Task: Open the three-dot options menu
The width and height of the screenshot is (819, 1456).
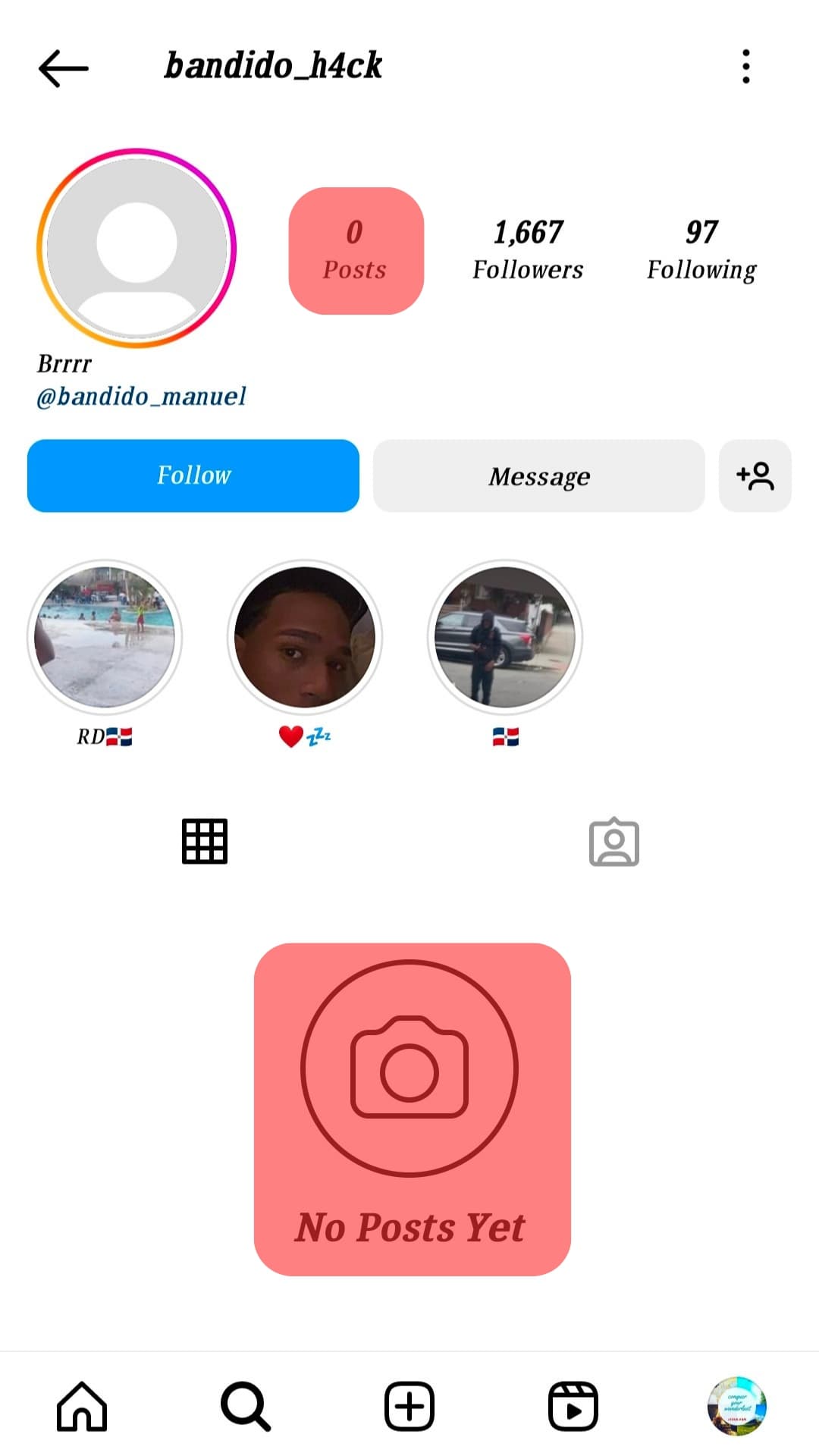Action: 745,67
